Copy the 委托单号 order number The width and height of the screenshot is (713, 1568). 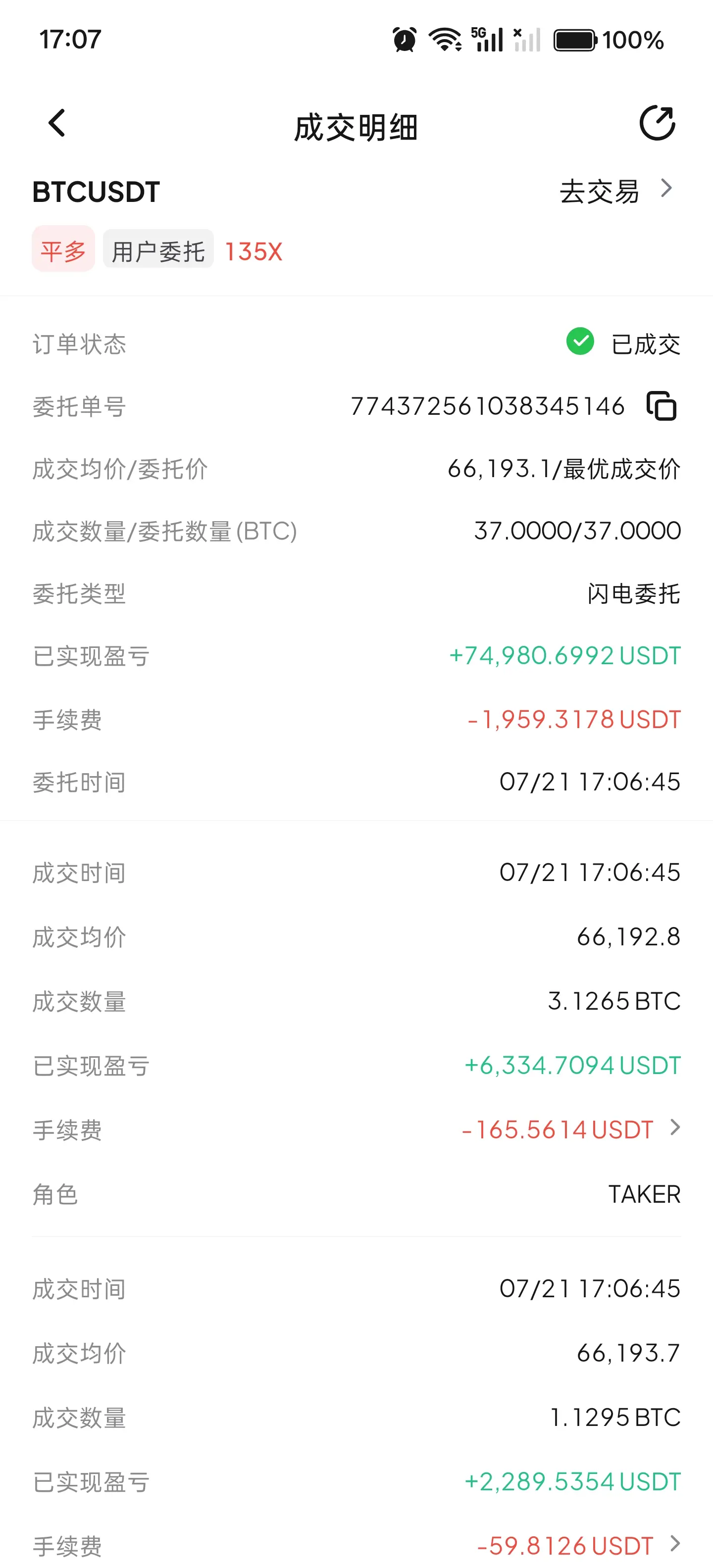pyautogui.click(x=661, y=406)
